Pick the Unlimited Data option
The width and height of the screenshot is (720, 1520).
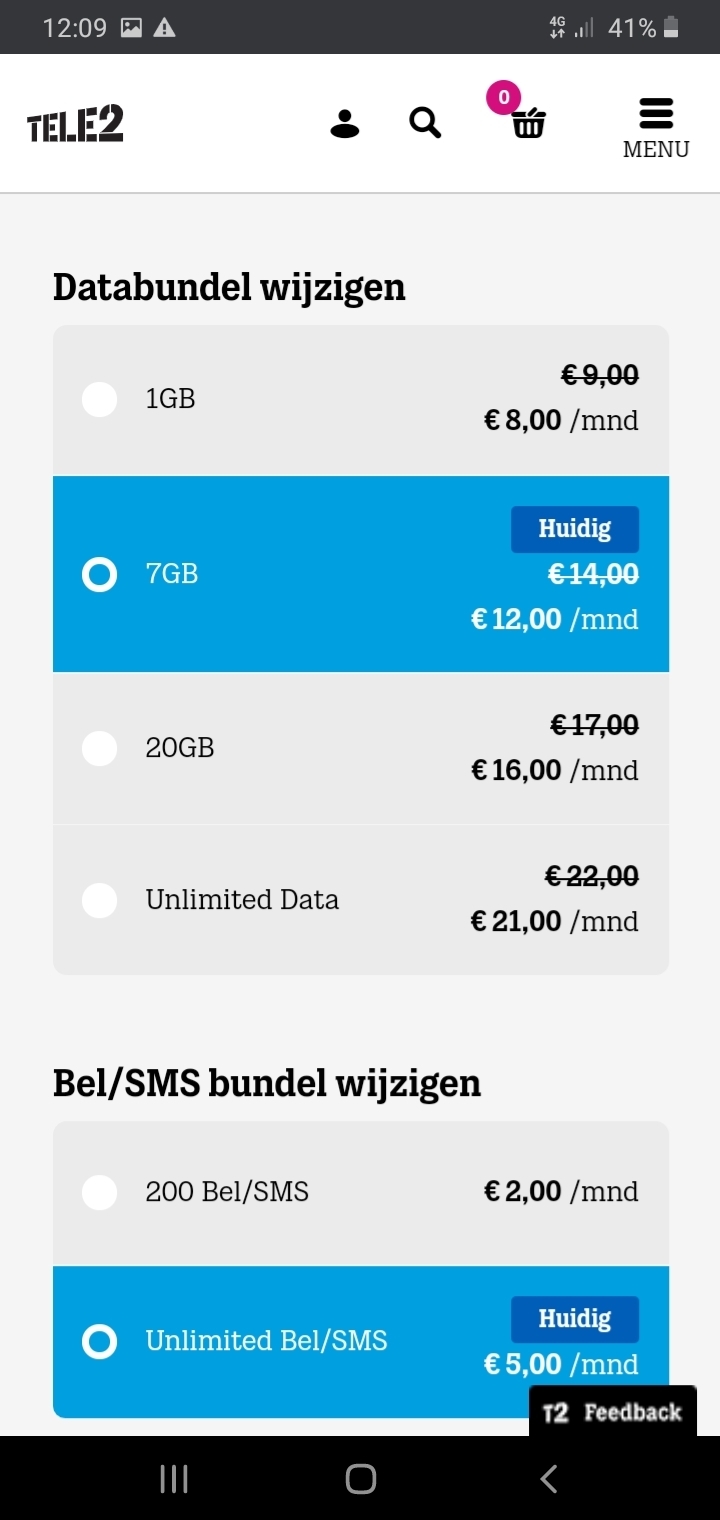[x=361, y=899]
